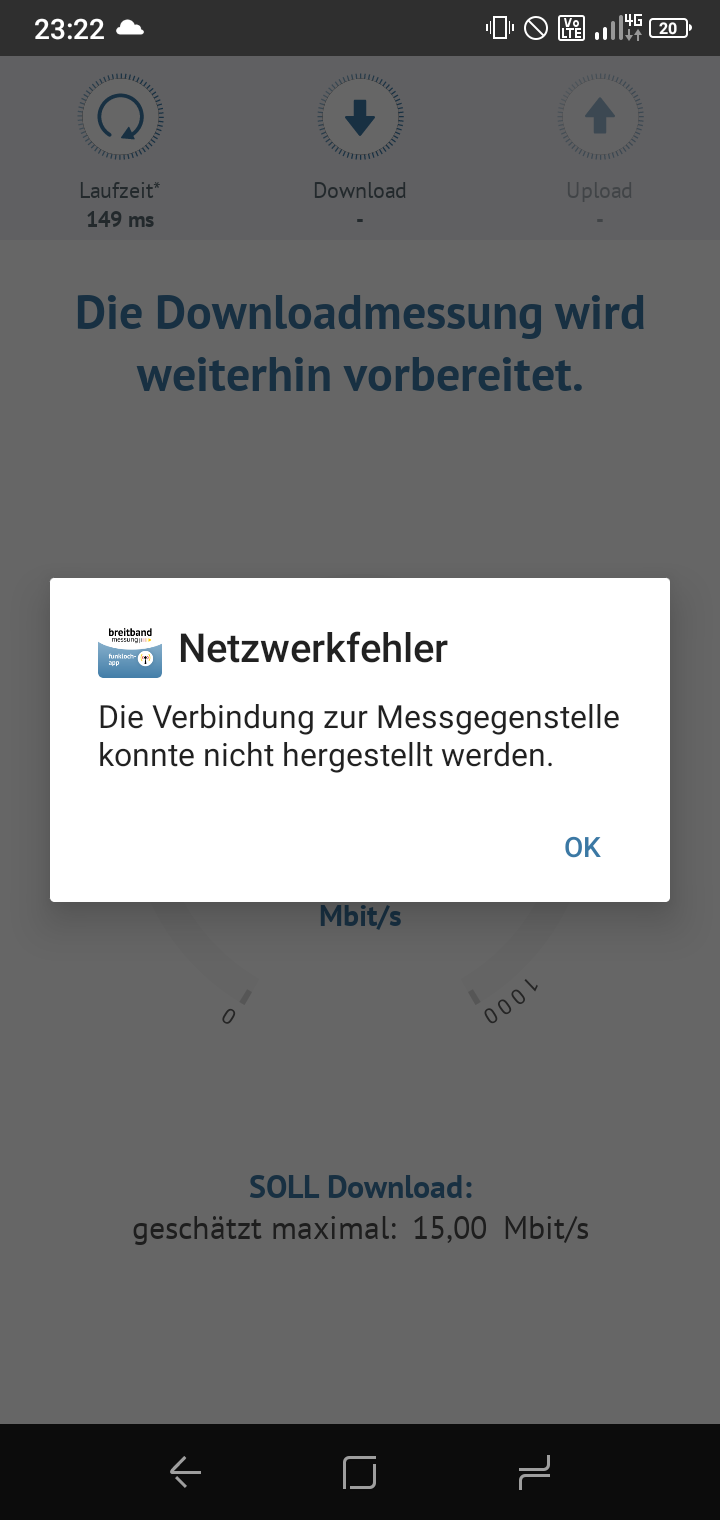The height and width of the screenshot is (1520, 720).
Task: Open the recent apps overview
Action: (x=535, y=1472)
